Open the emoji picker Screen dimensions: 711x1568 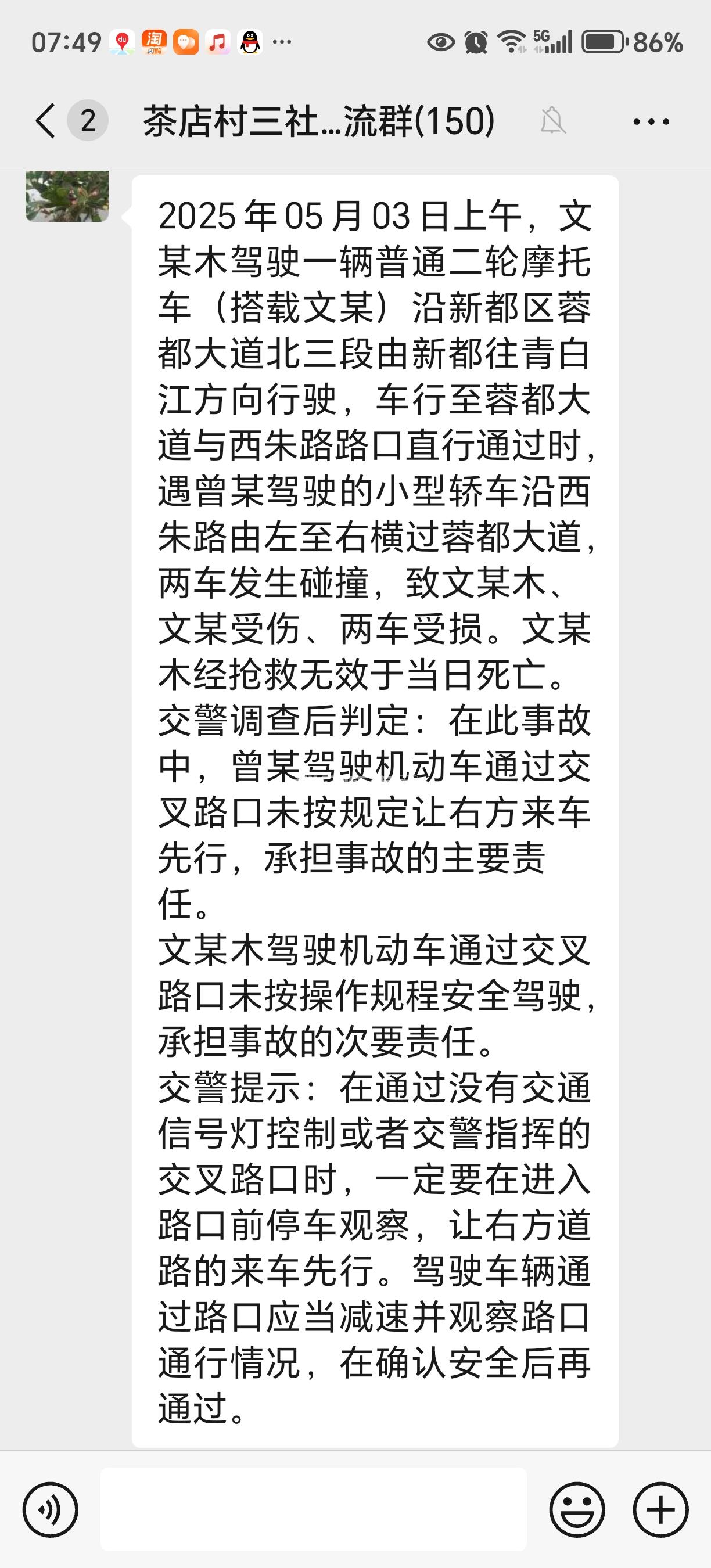[576, 1509]
